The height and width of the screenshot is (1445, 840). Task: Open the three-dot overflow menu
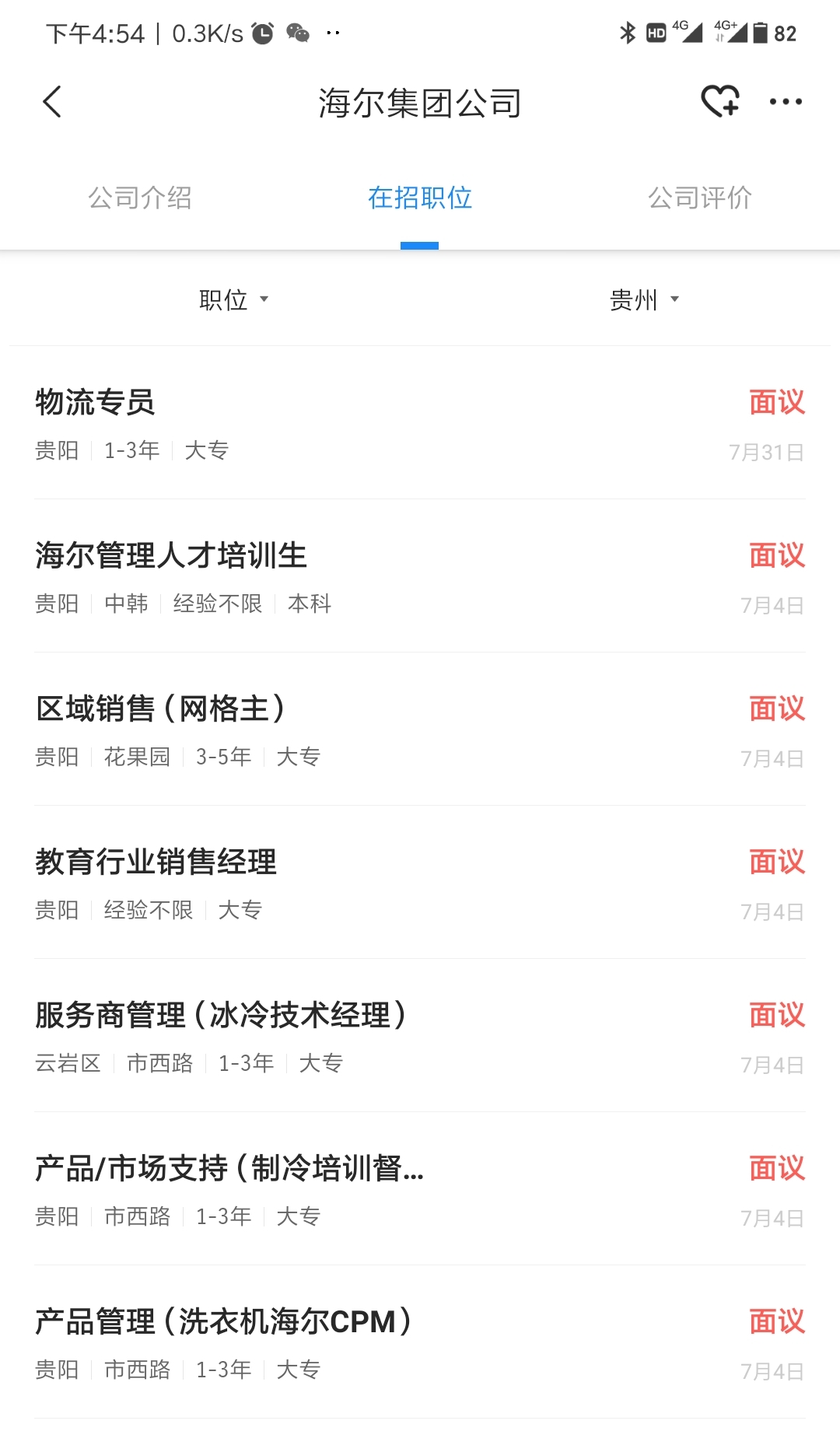coord(786,102)
